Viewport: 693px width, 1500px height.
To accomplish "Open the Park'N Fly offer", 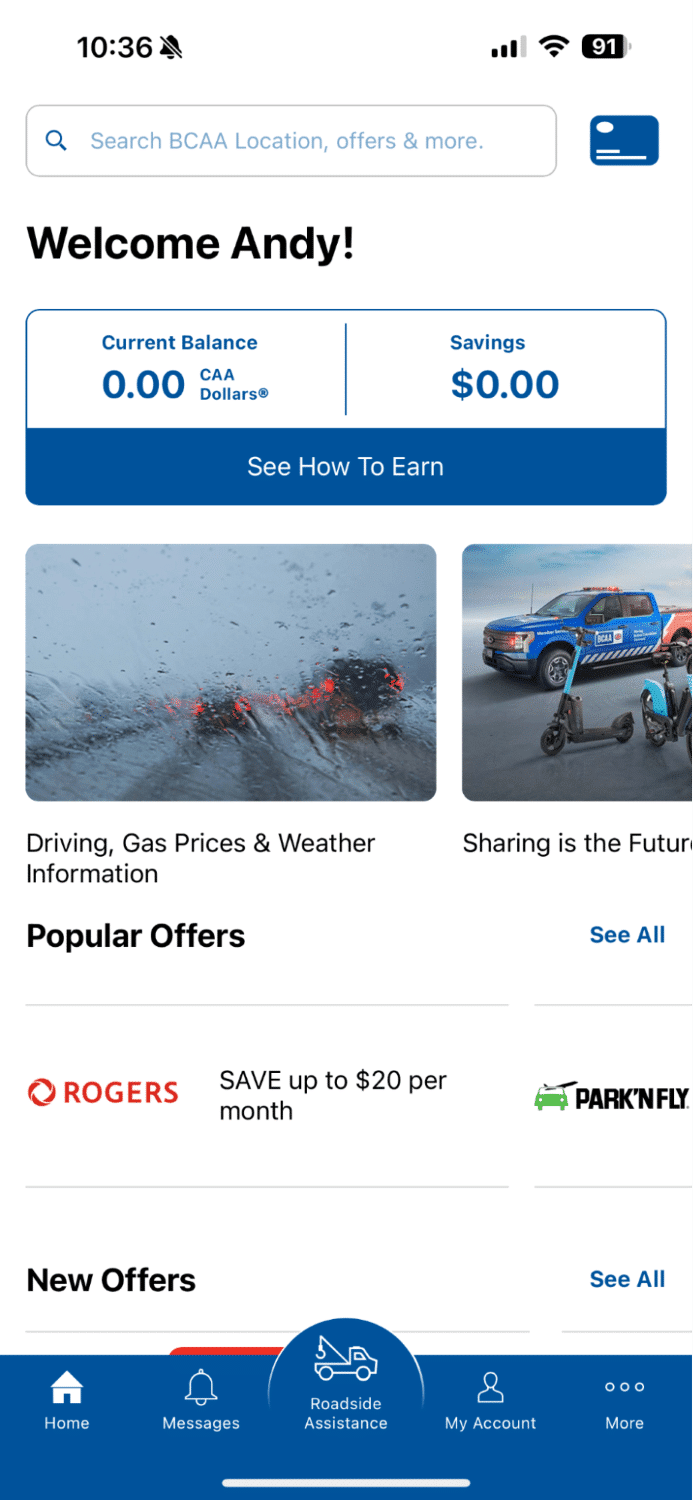I will coord(612,1097).
